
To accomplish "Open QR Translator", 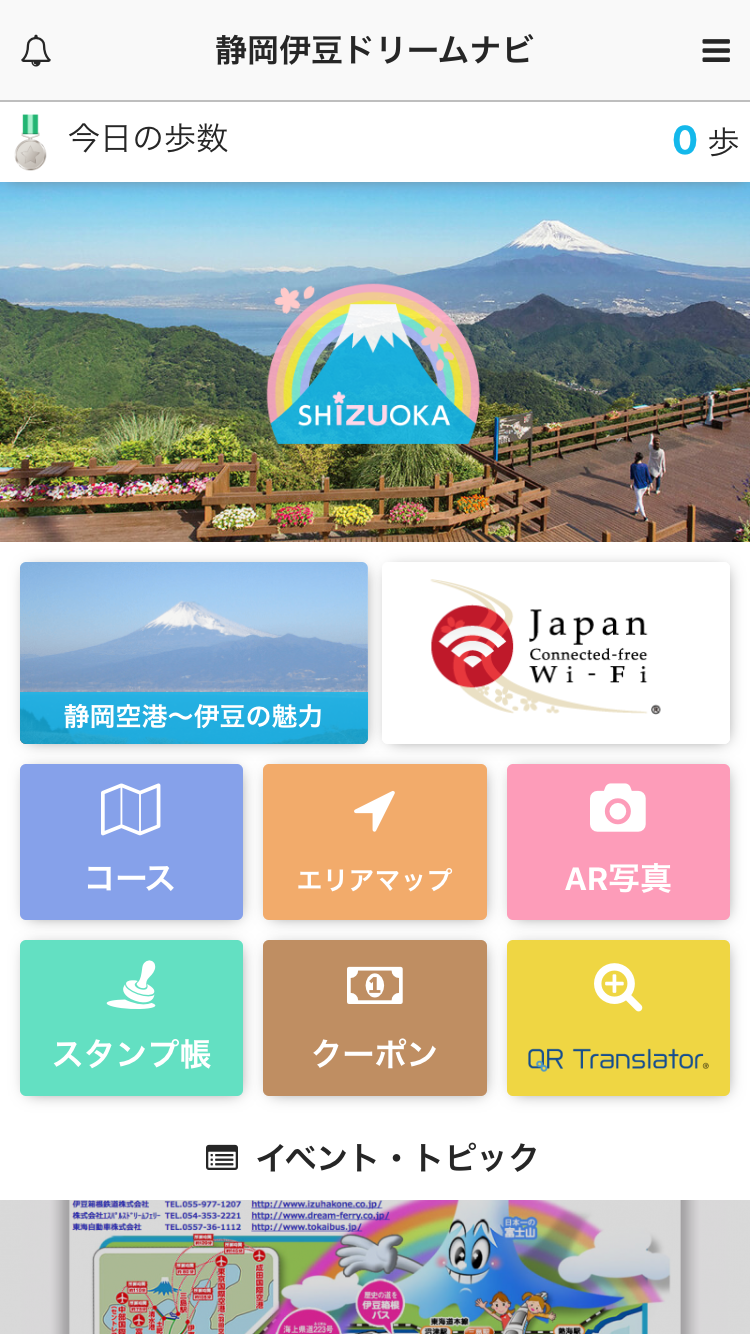I will (x=618, y=1018).
